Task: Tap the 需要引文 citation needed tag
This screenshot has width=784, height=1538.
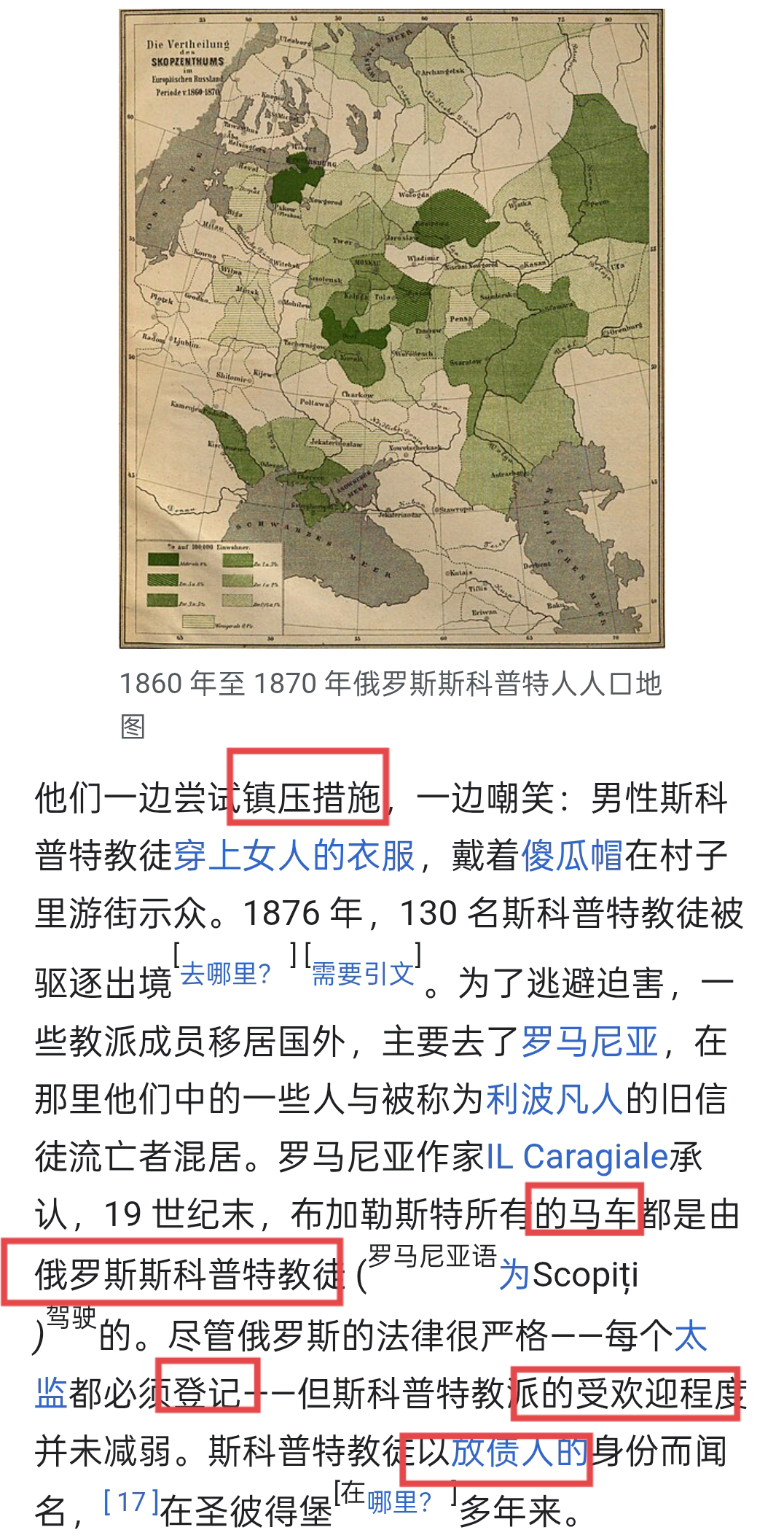Action: point(363,973)
